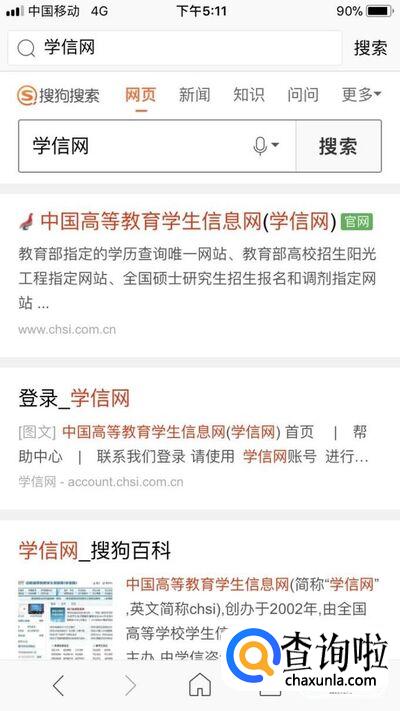Open the 学信网_搜狗百科 result

[x=95, y=550]
